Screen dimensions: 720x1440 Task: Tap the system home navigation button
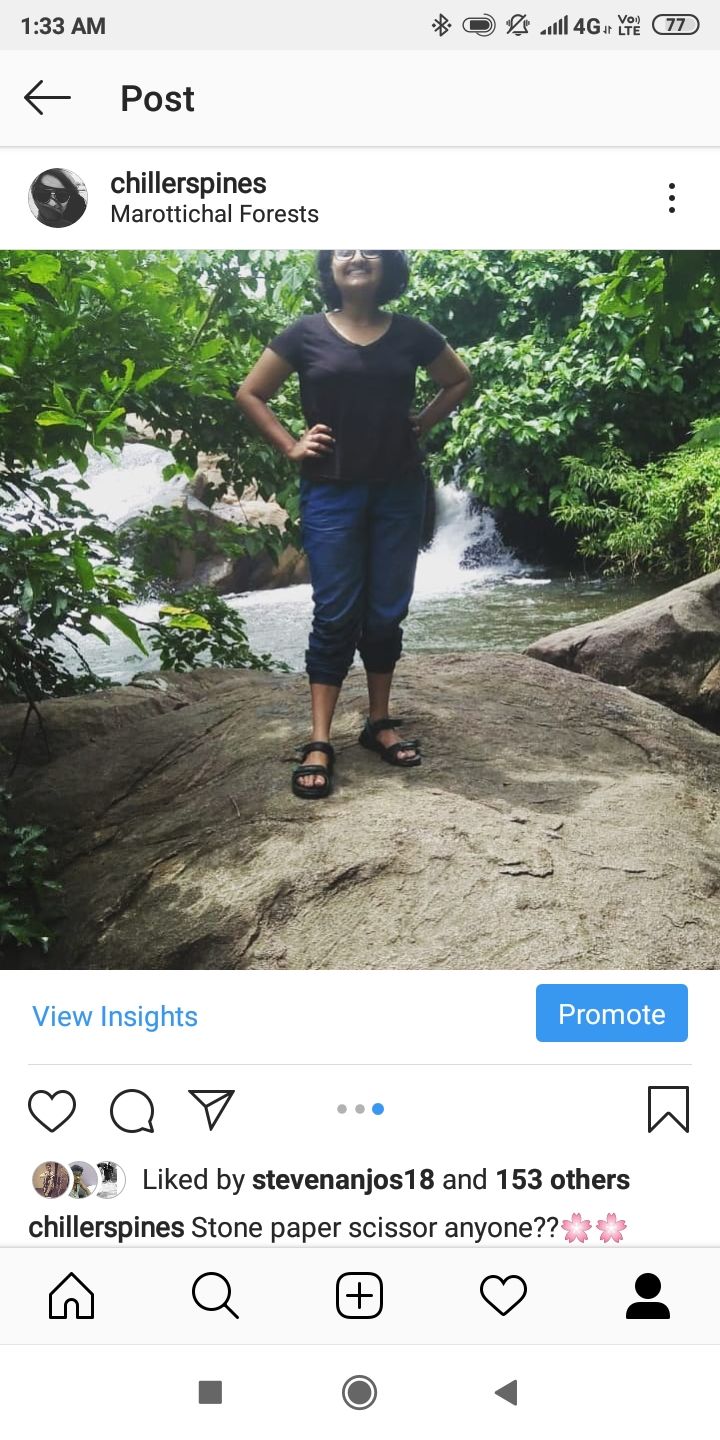point(359,1392)
